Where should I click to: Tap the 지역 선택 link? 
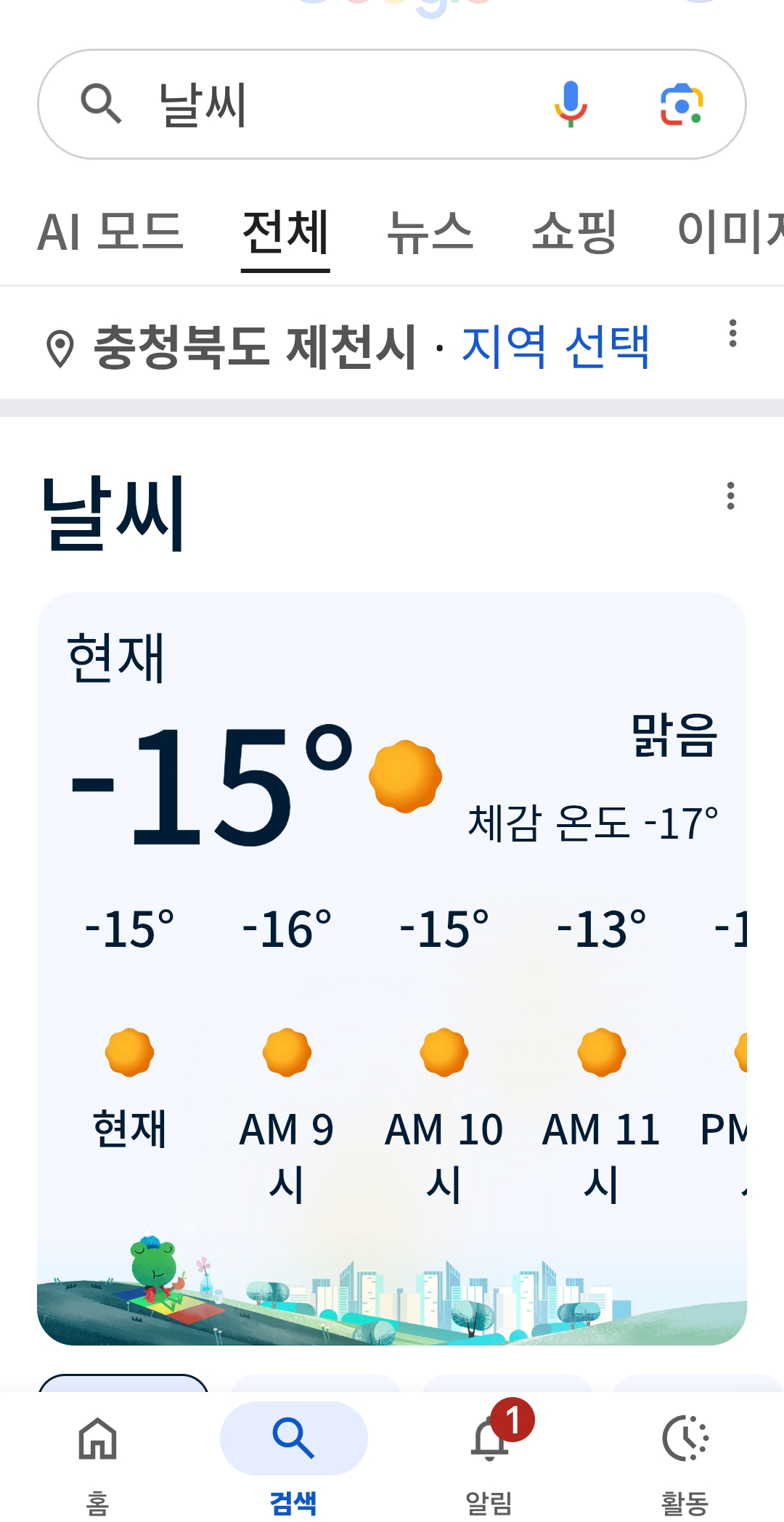coord(555,346)
